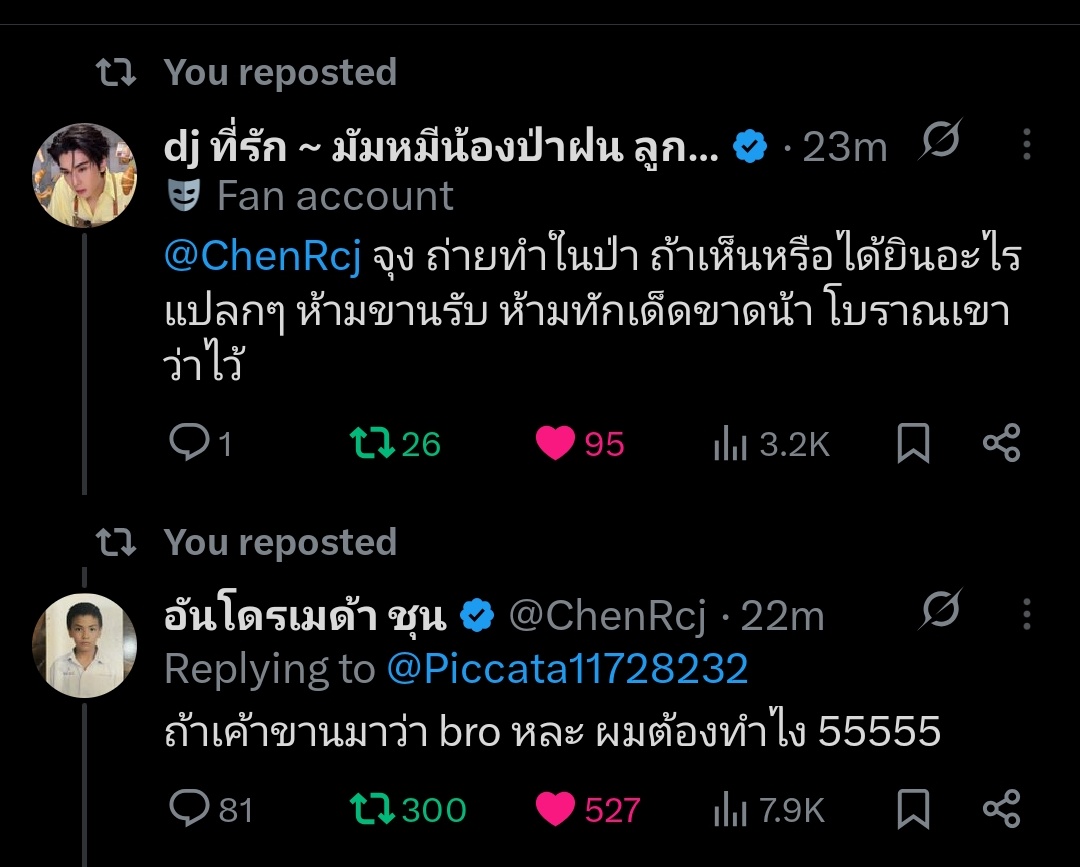Open the dj ที่รัก fan account profile picture

[84, 176]
